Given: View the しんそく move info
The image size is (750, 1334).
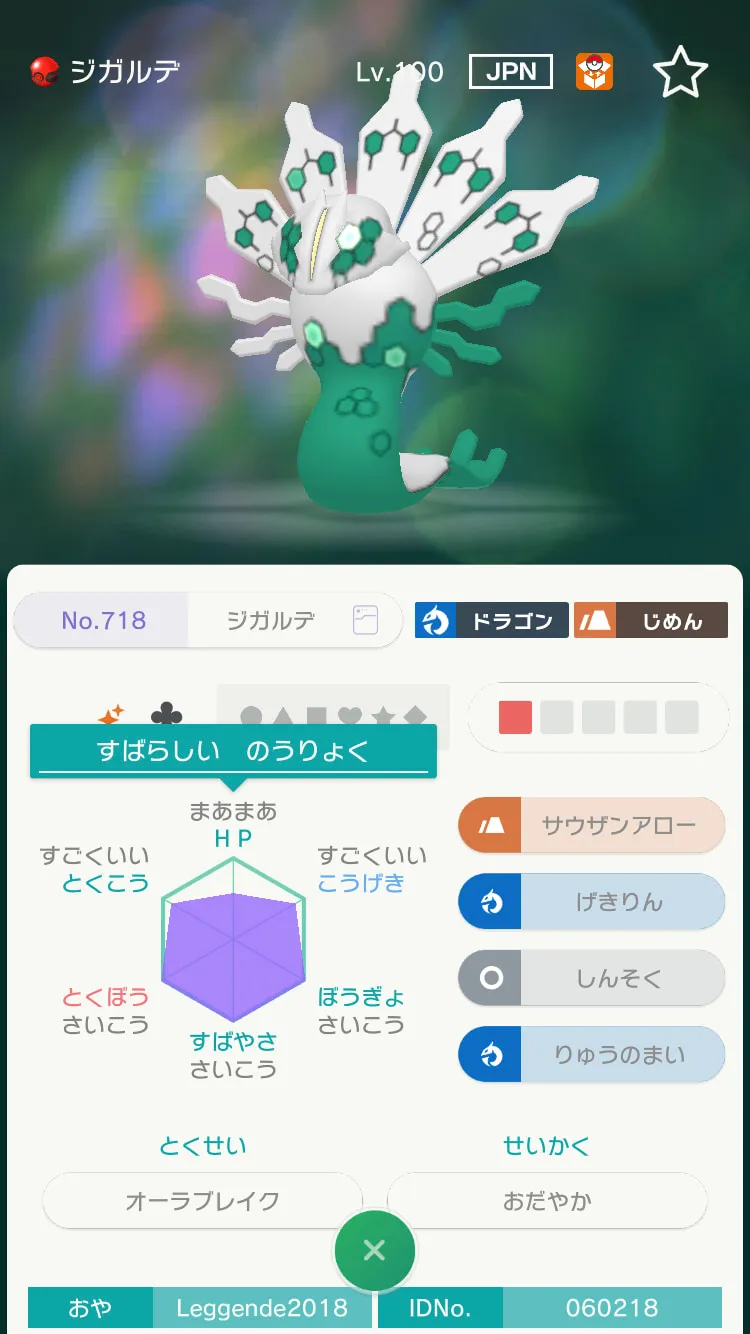Looking at the screenshot, I should click(x=591, y=977).
